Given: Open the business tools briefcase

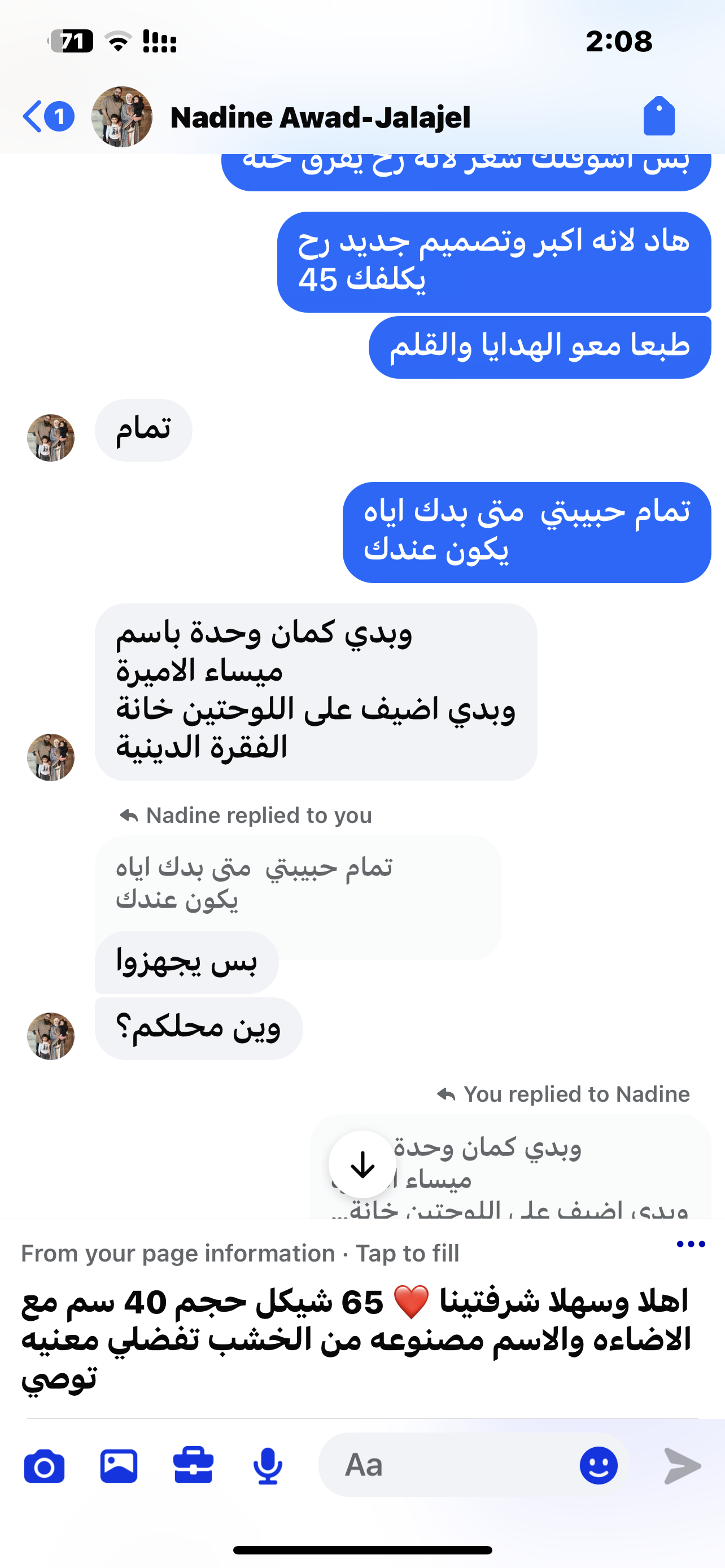Looking at the screenshot, I should point(194,1466).
